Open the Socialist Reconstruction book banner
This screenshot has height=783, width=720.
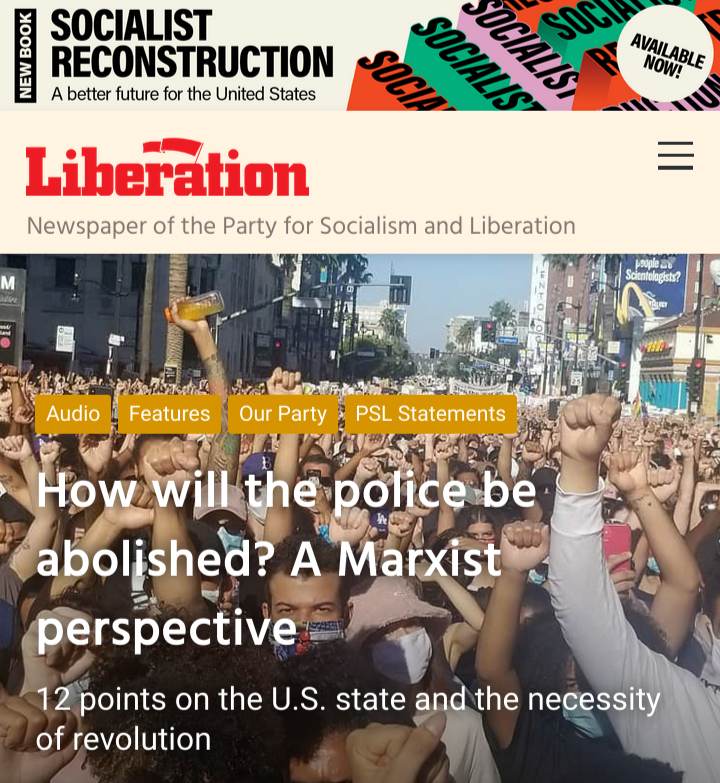click(x=360, y=55)
